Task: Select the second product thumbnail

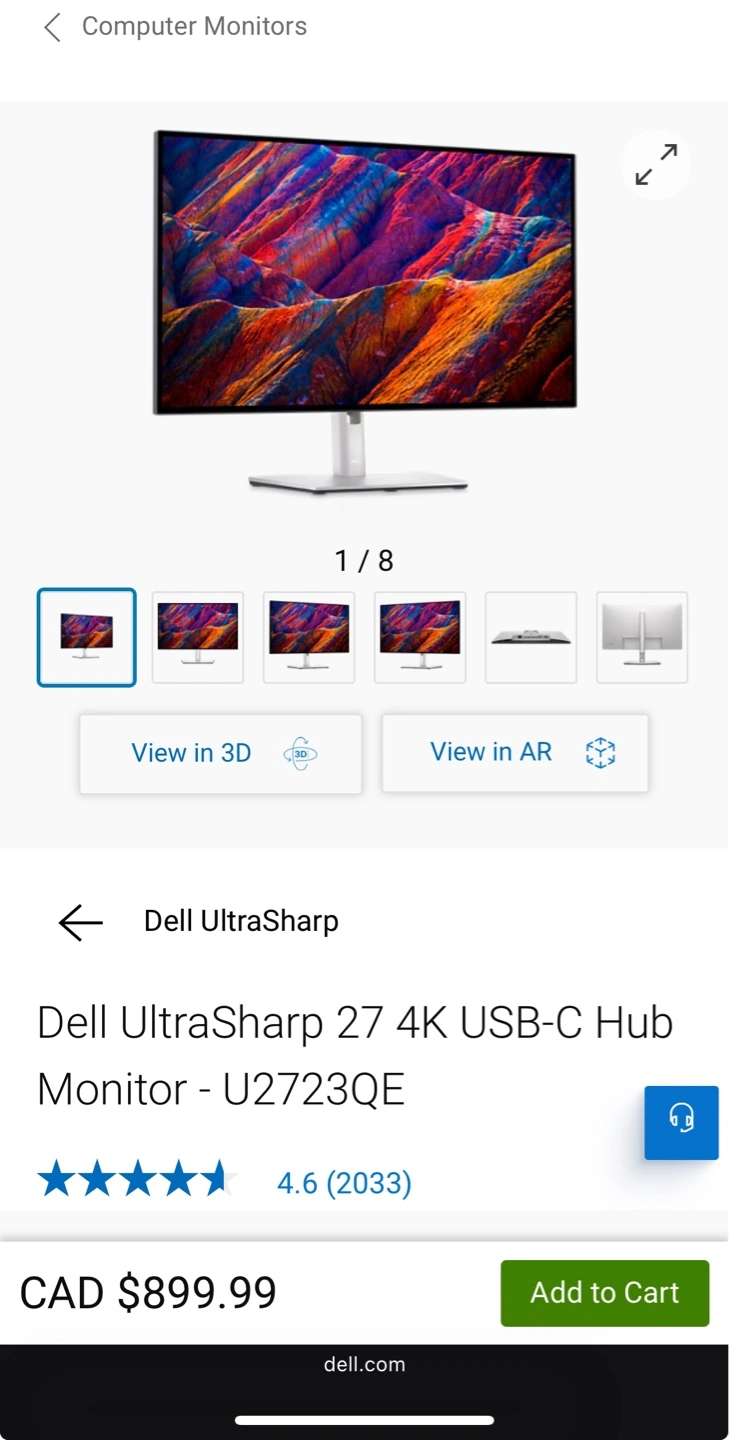Action: click(198, 637)
